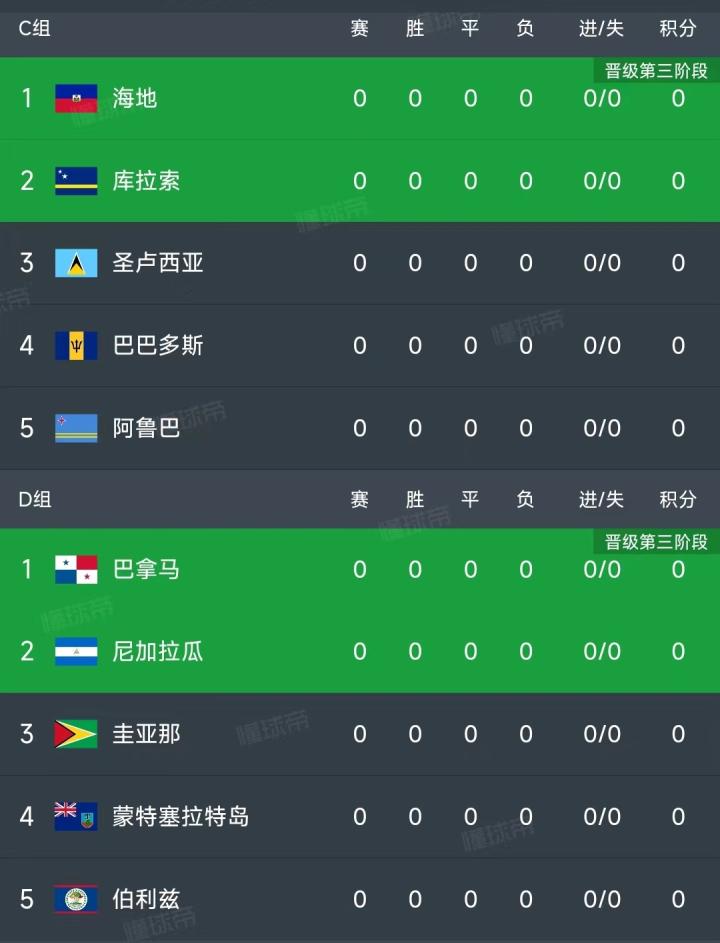Select 库拉索 in the C组 standings
This screenshot has width=720, height=943.
click(146, 181)
